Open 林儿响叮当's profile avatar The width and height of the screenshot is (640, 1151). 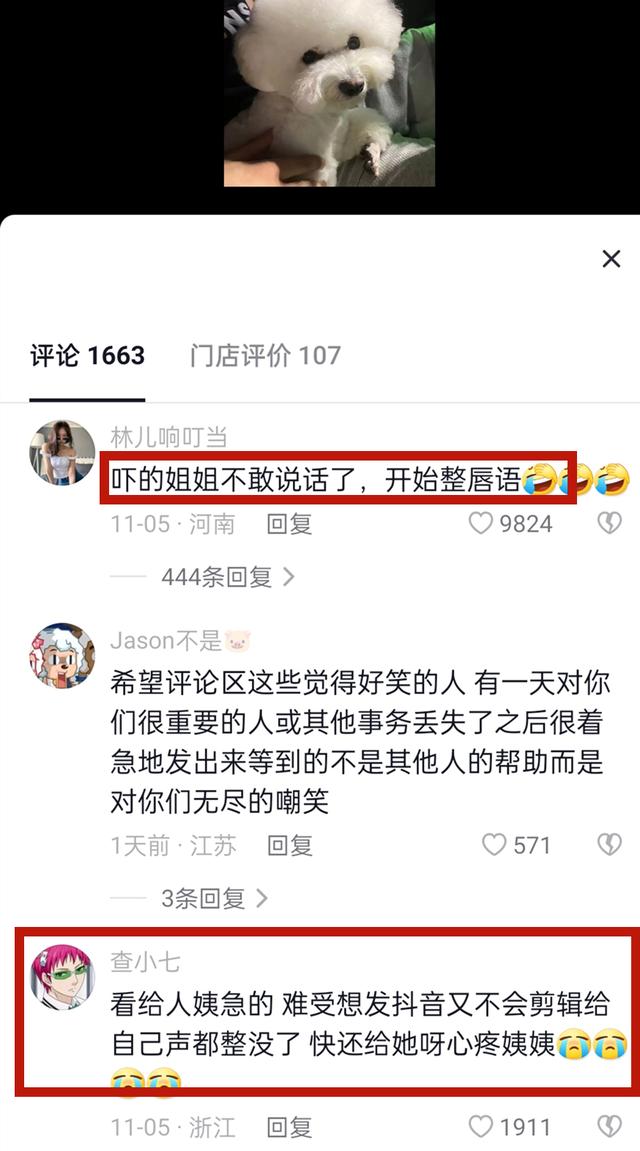pos(62,453)
